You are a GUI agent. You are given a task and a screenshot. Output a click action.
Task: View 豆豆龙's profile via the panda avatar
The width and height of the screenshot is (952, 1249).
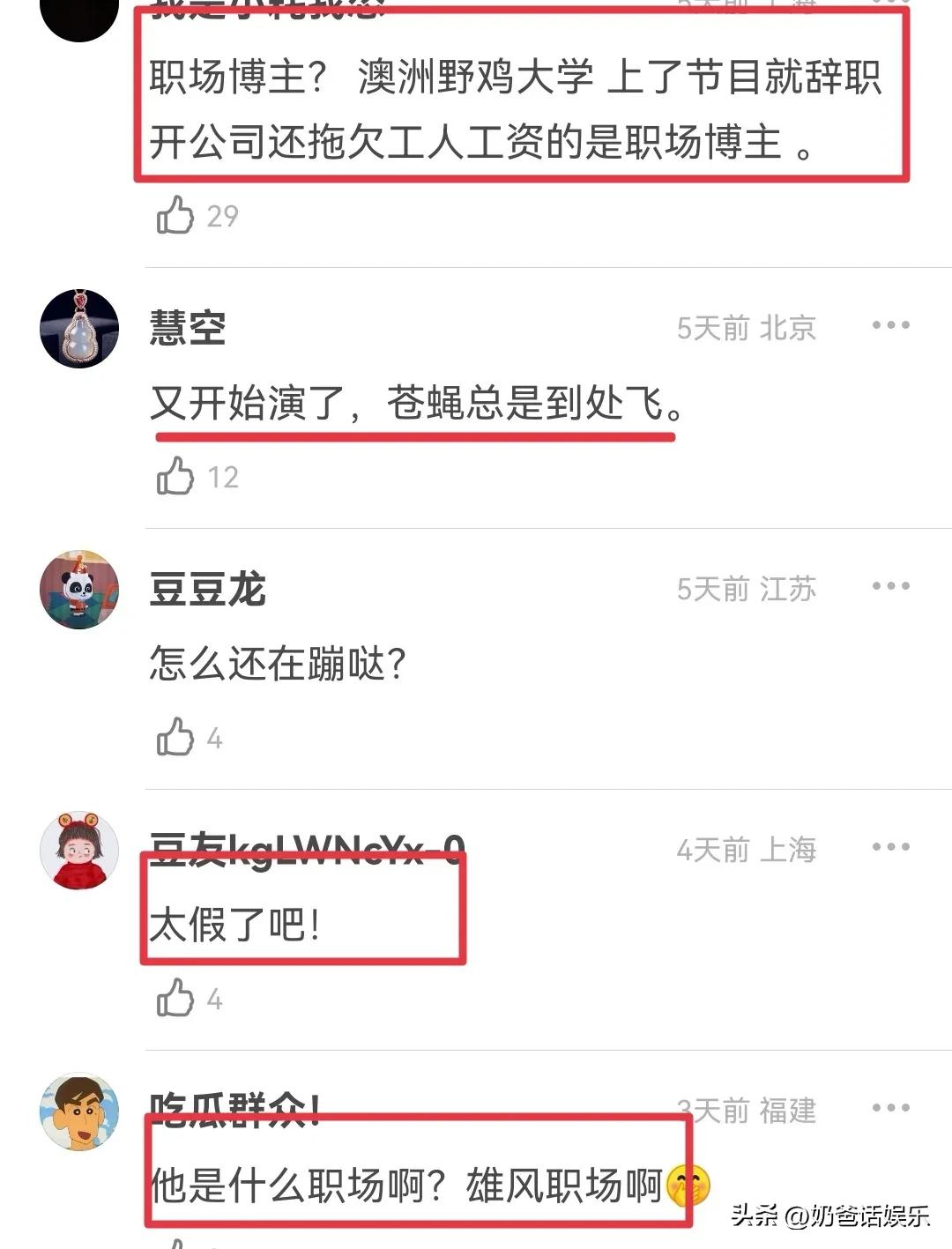pyautogui.click(x=79, y=590)
